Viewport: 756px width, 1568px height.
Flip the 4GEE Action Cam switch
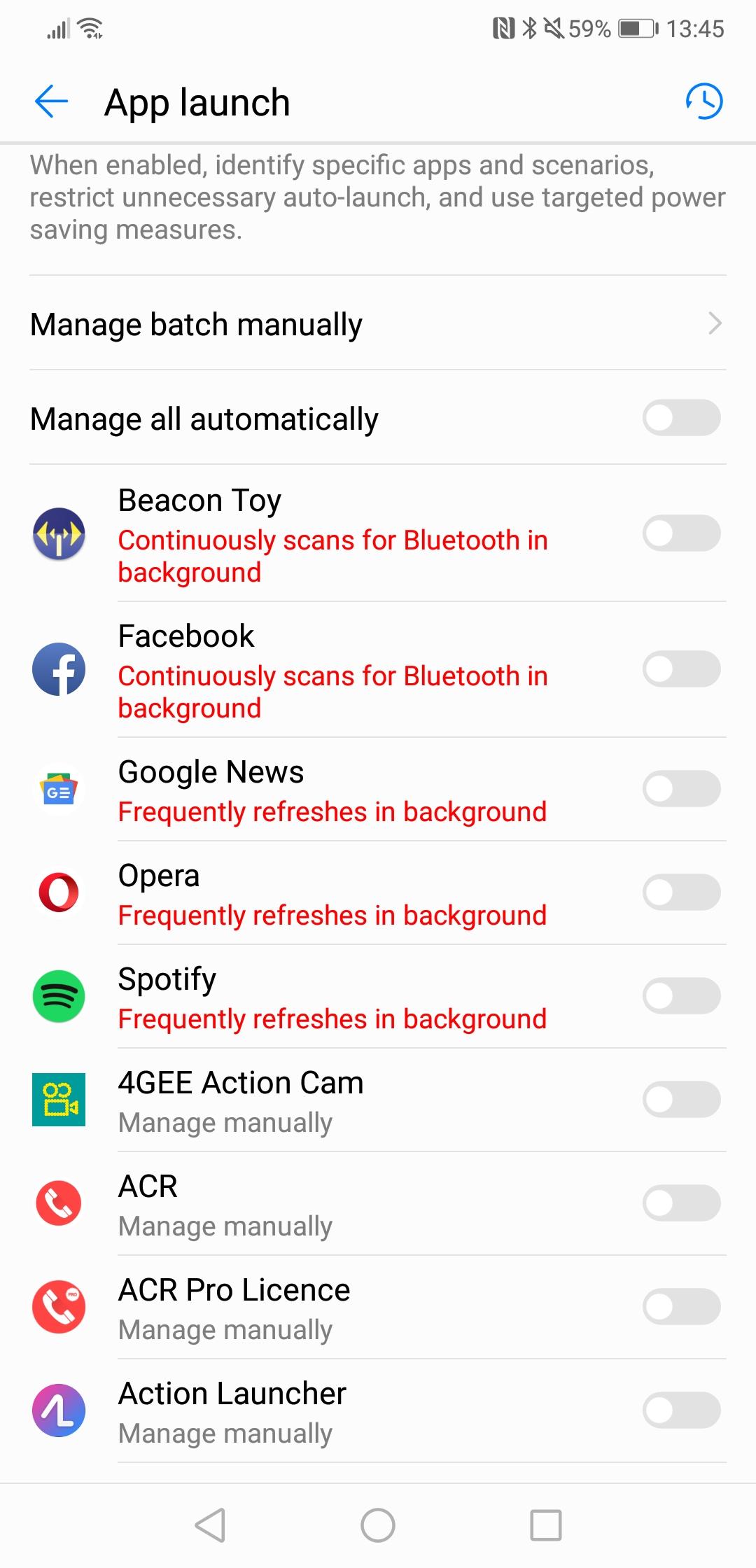[681, 1100]
